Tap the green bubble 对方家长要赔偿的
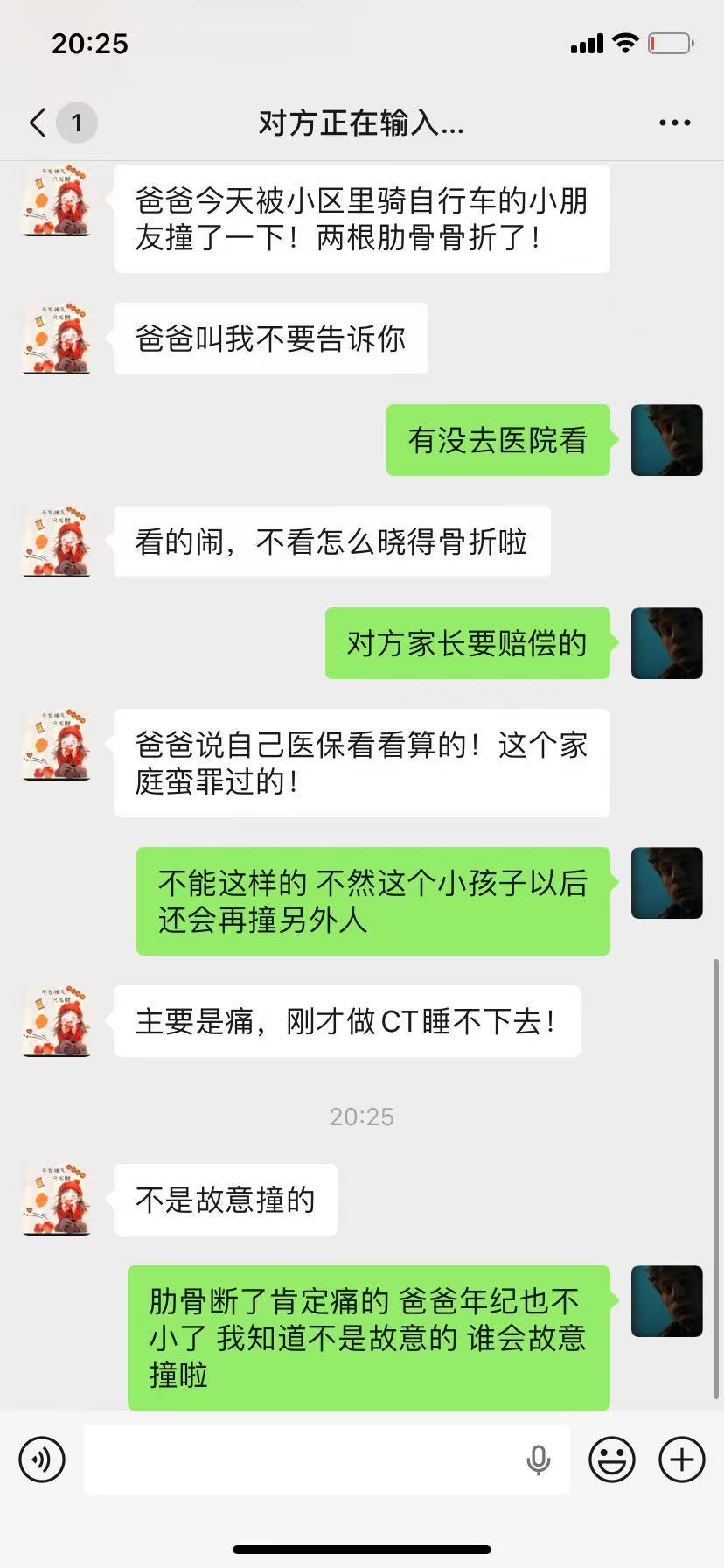The height and width of the screenshot is (1568, 724). tap(467, 643)
